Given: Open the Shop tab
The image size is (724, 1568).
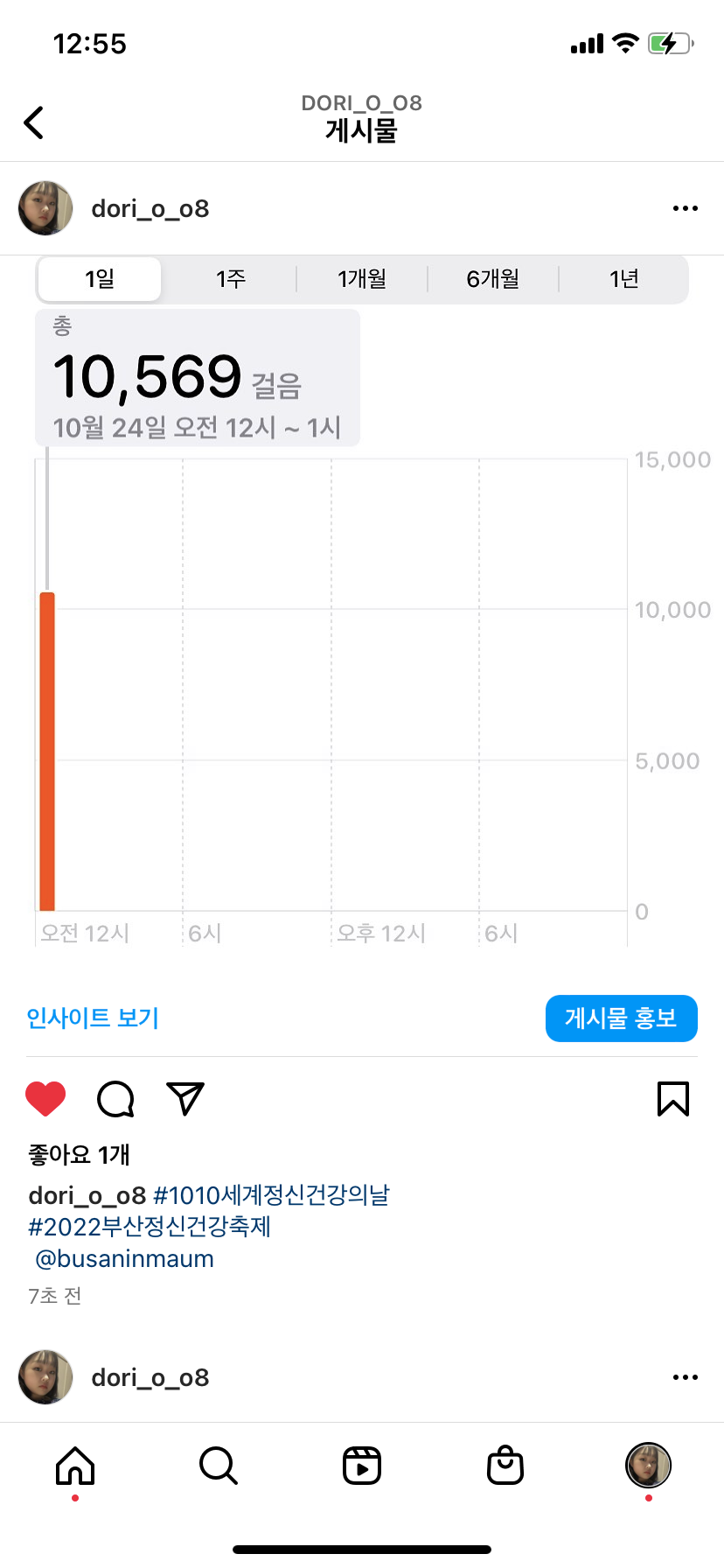Looking at the screenshot, I should tap(505, 1465).
